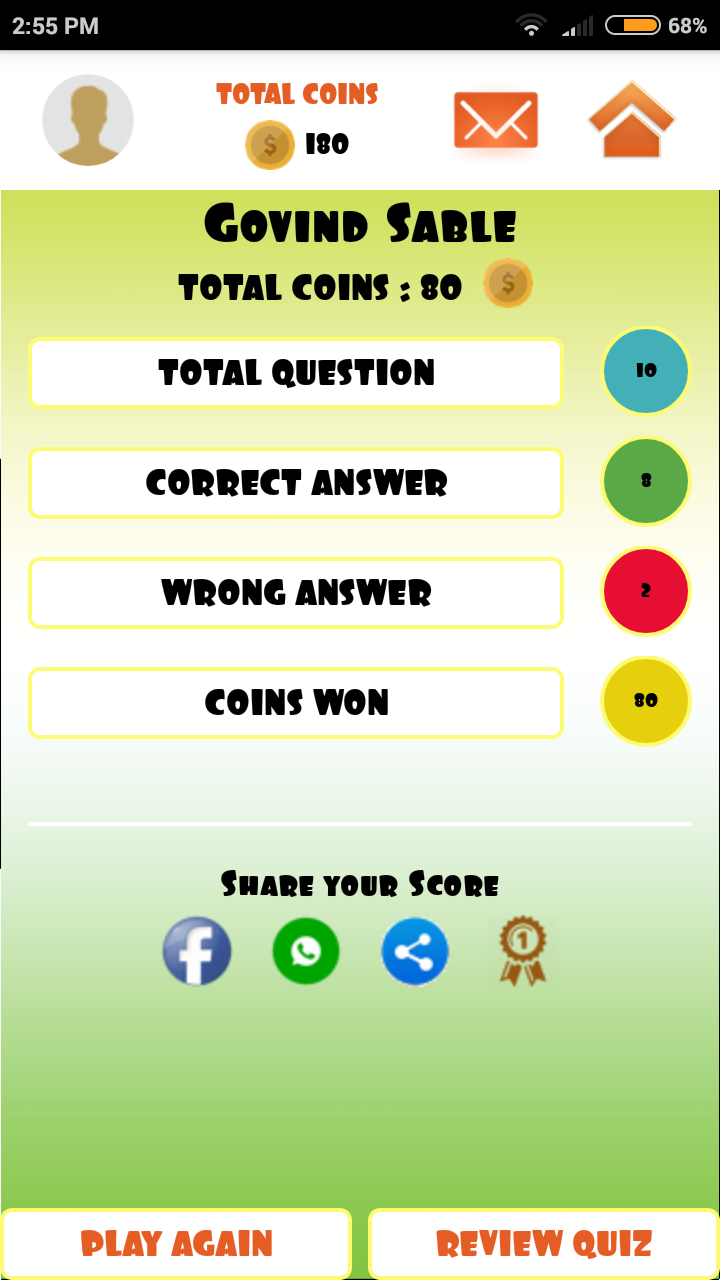Share score via WhatsApp

click(x=306, y=951)
